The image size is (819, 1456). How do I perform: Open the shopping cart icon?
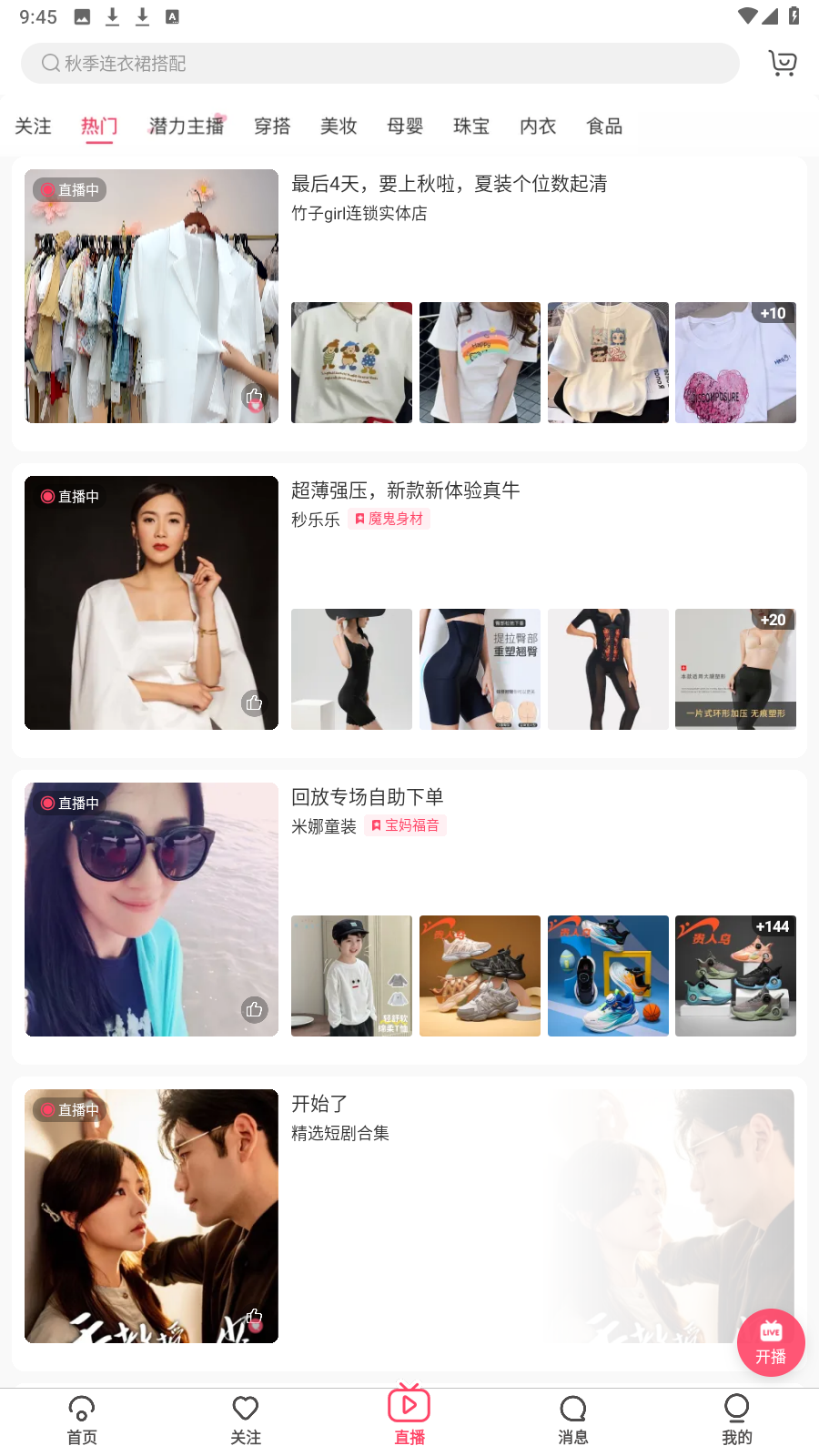coord(783,63)
